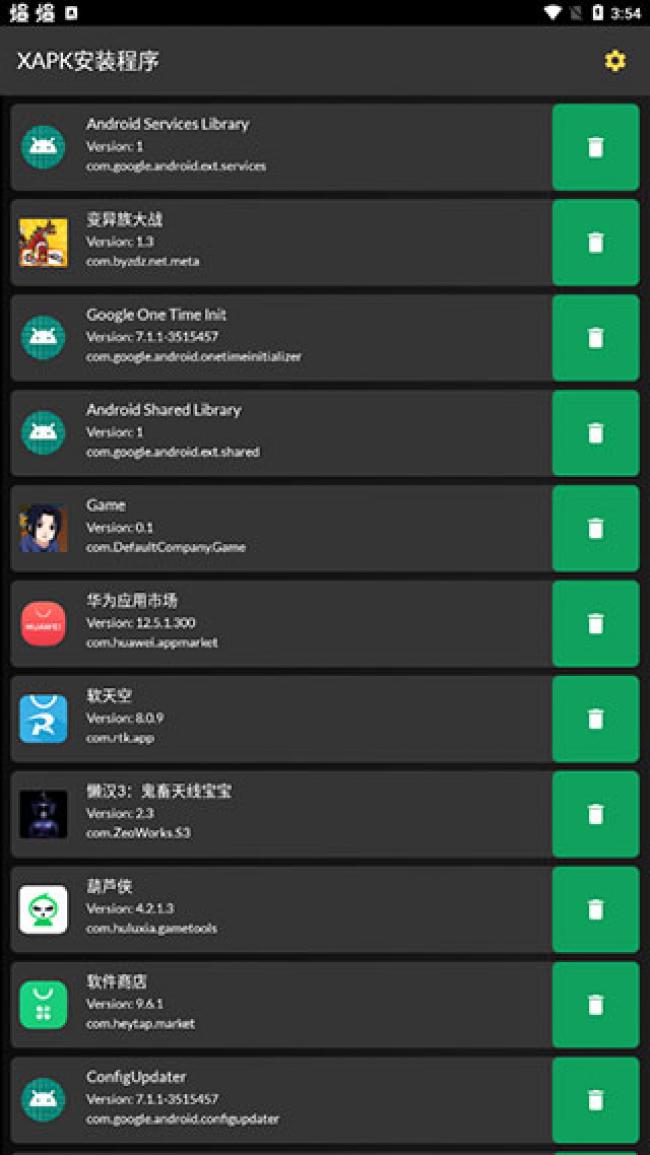Remove Android Shared Library
This screenshot has width=650, height=1155.
coord(595,433)
